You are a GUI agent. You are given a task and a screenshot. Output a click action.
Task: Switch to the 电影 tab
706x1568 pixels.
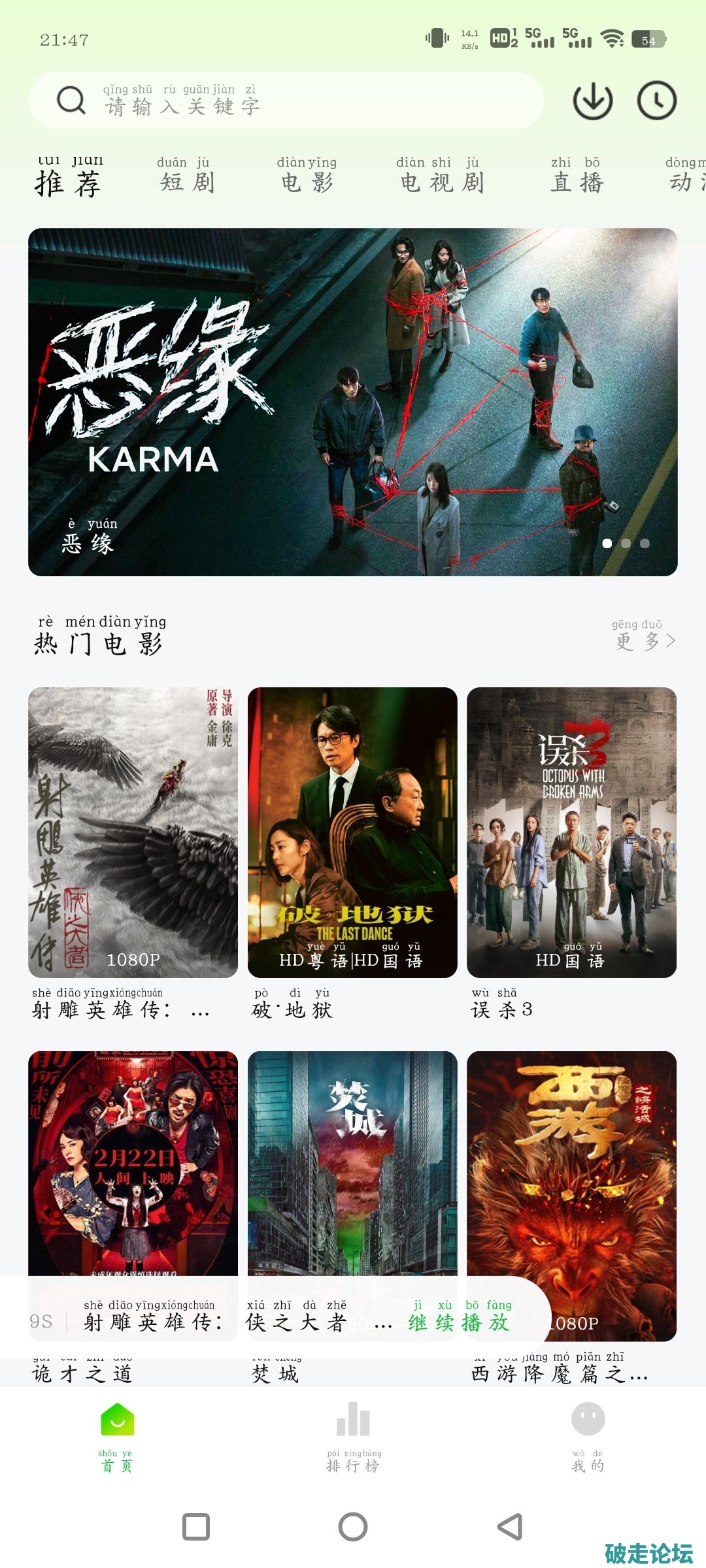tap(307, 178)
